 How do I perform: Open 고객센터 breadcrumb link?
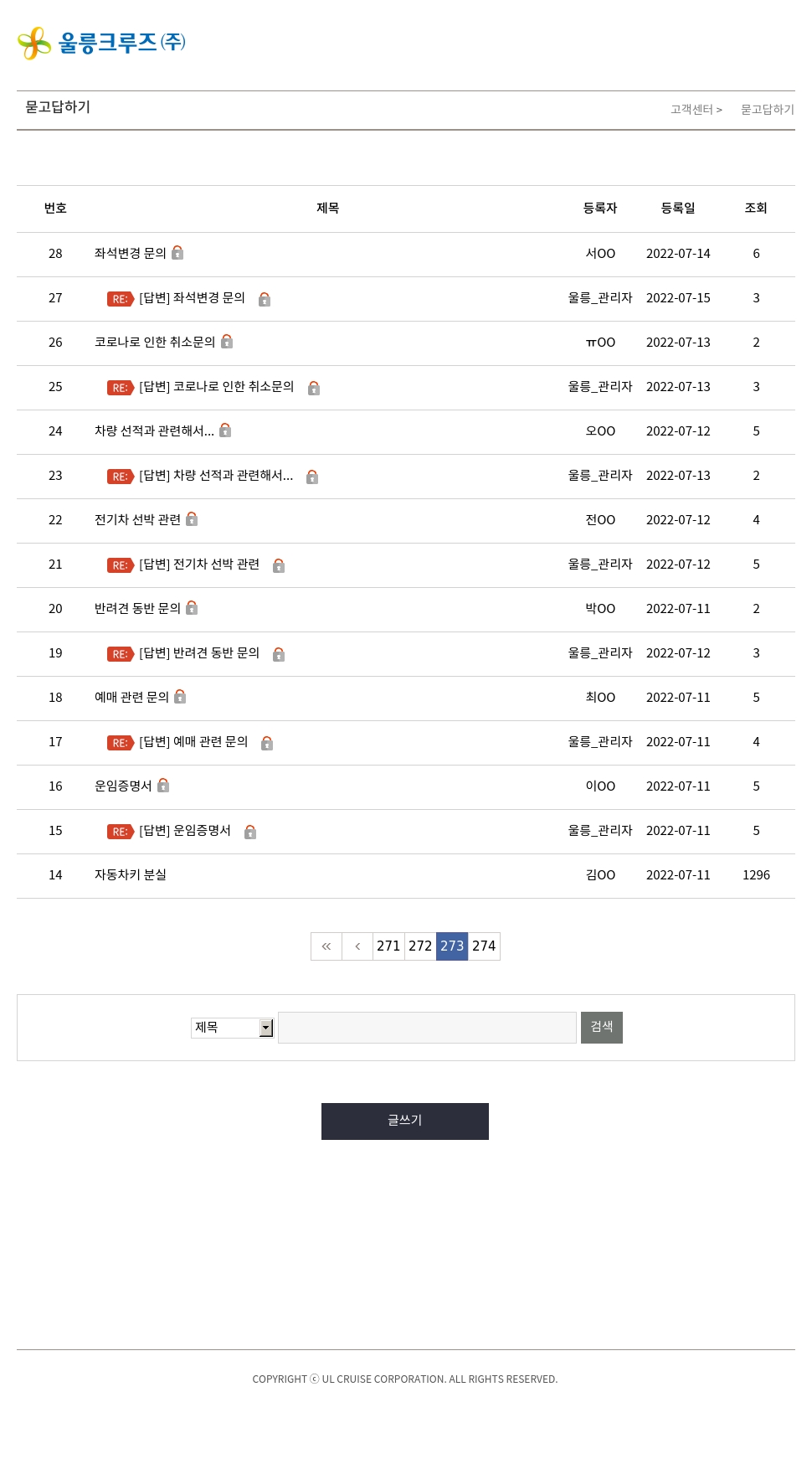(691, 110)
